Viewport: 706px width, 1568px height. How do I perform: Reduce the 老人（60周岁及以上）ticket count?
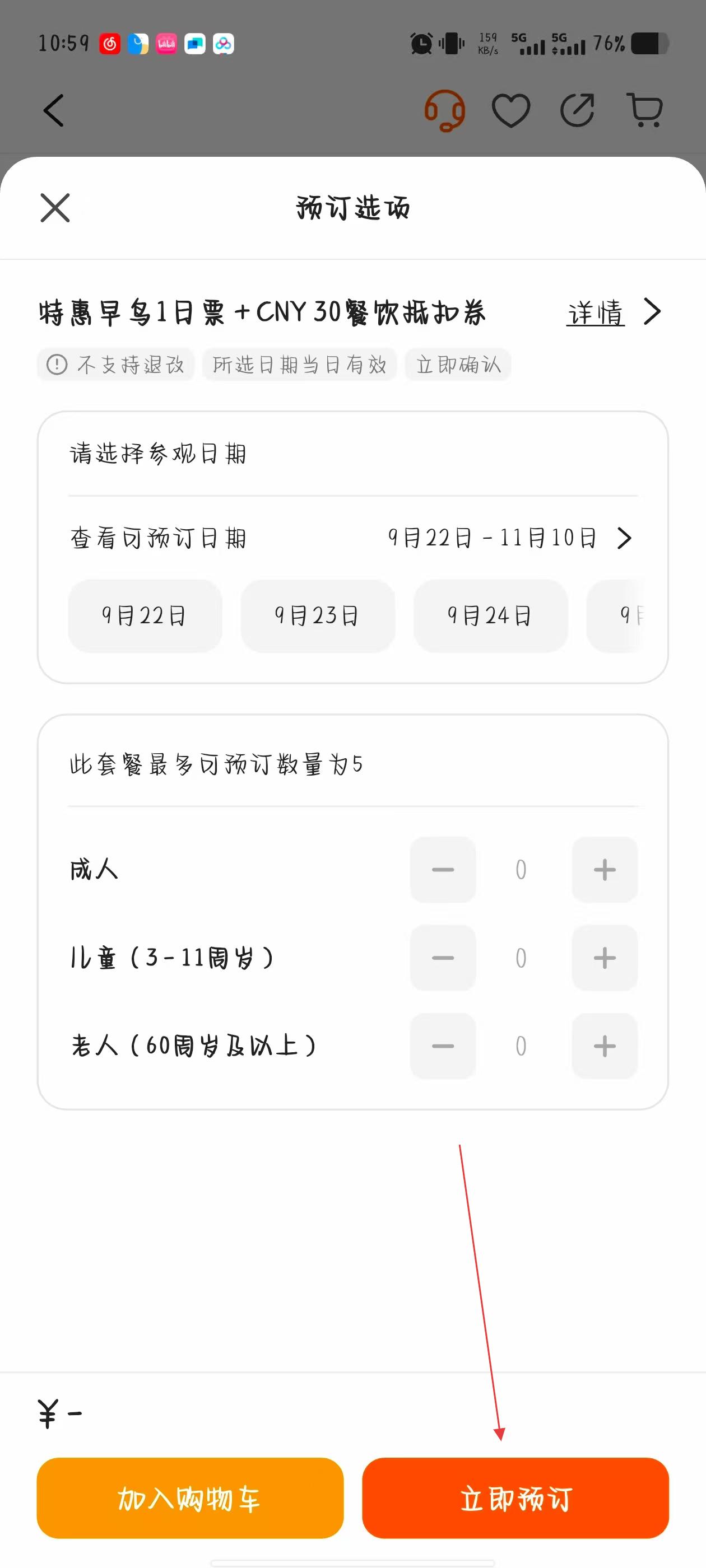[443, 1046]
